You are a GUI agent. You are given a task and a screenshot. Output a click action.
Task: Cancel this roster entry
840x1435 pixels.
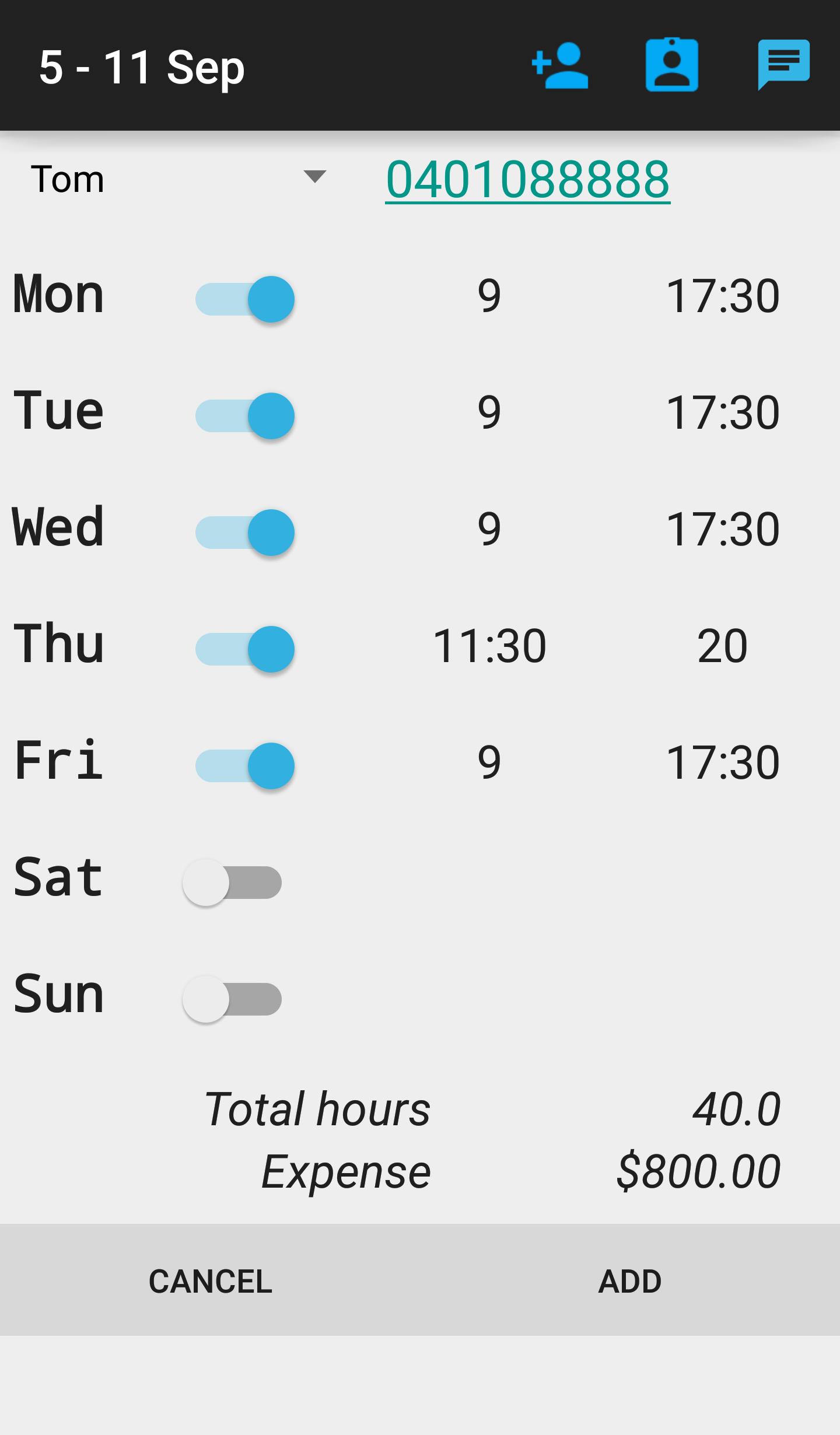210,1281
